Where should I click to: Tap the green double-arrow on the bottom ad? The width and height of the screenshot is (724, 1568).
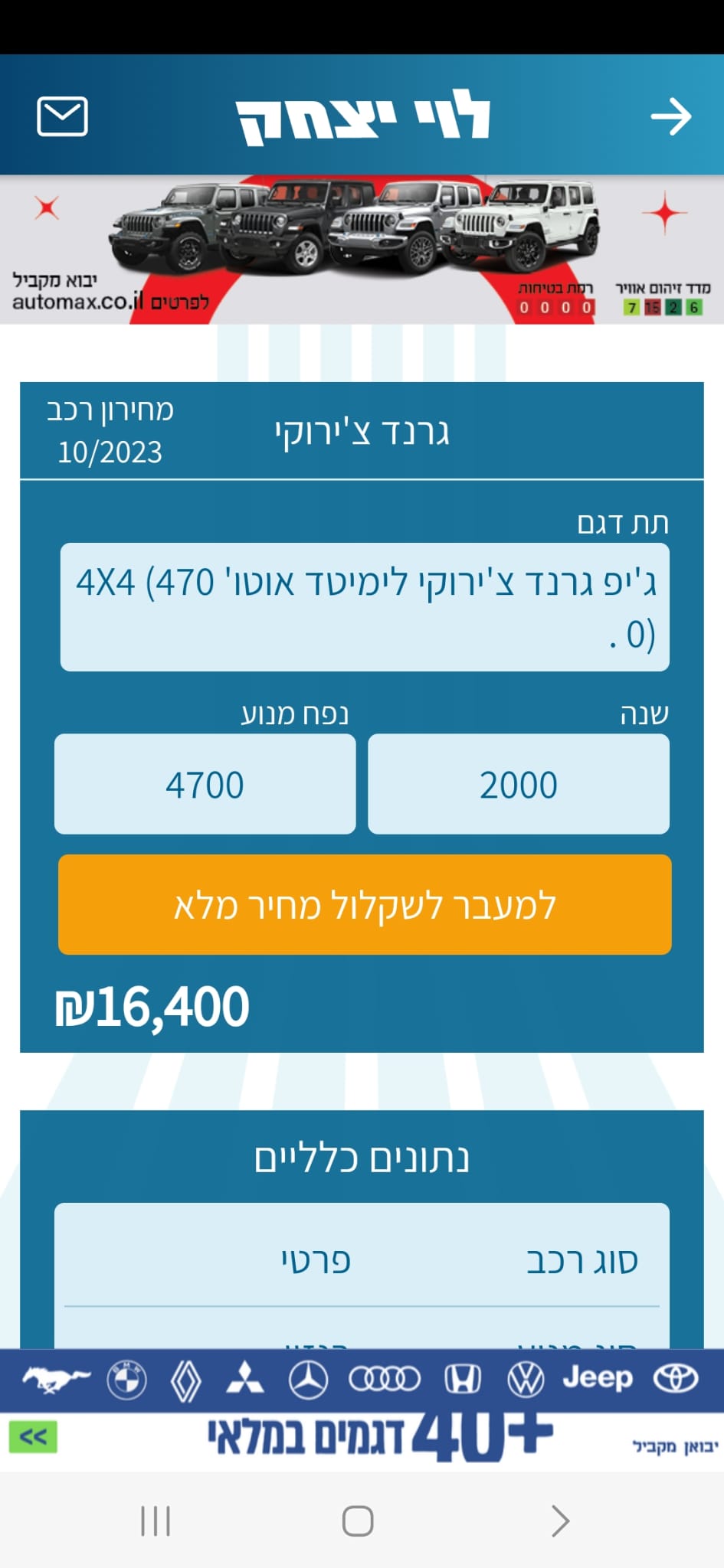[33, 1437]
